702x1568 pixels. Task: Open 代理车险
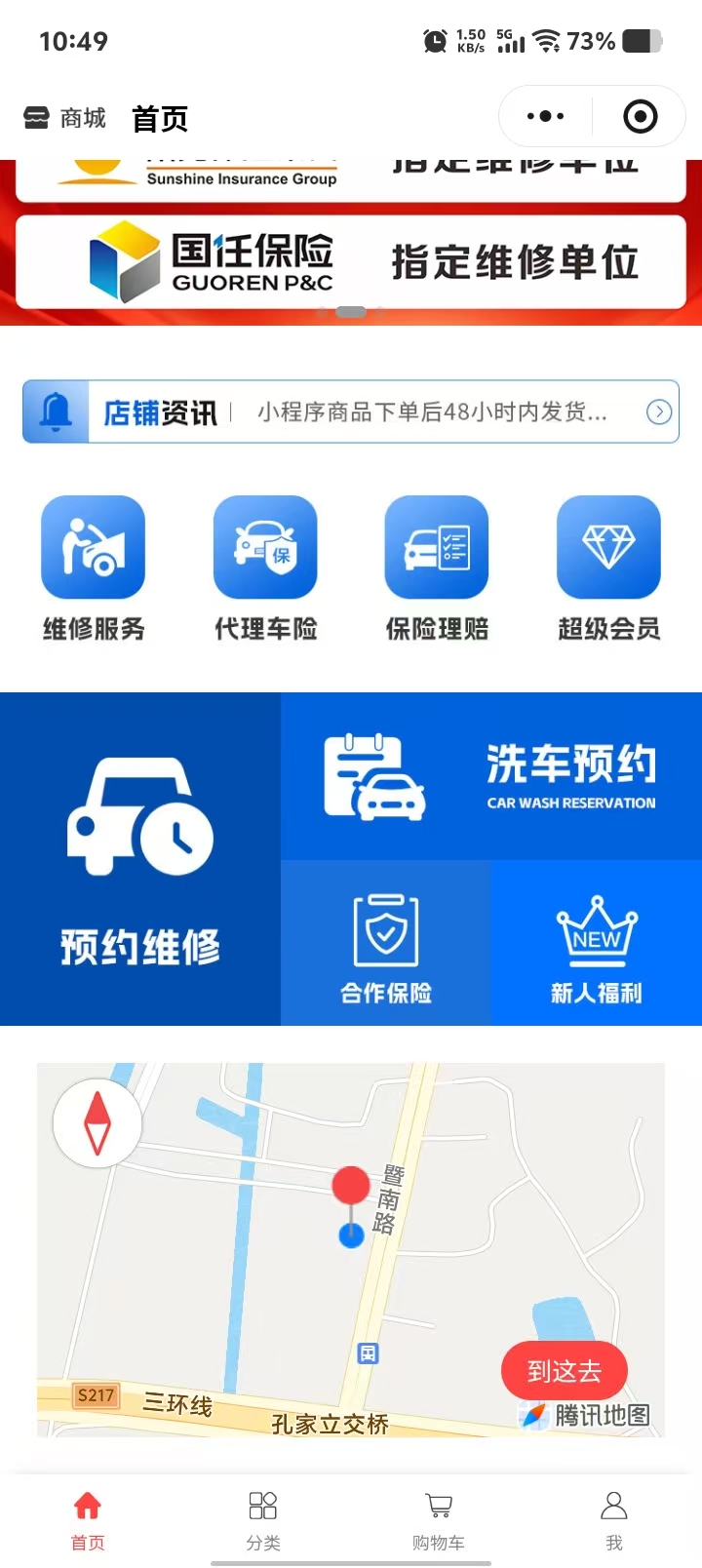click(265, 568)
